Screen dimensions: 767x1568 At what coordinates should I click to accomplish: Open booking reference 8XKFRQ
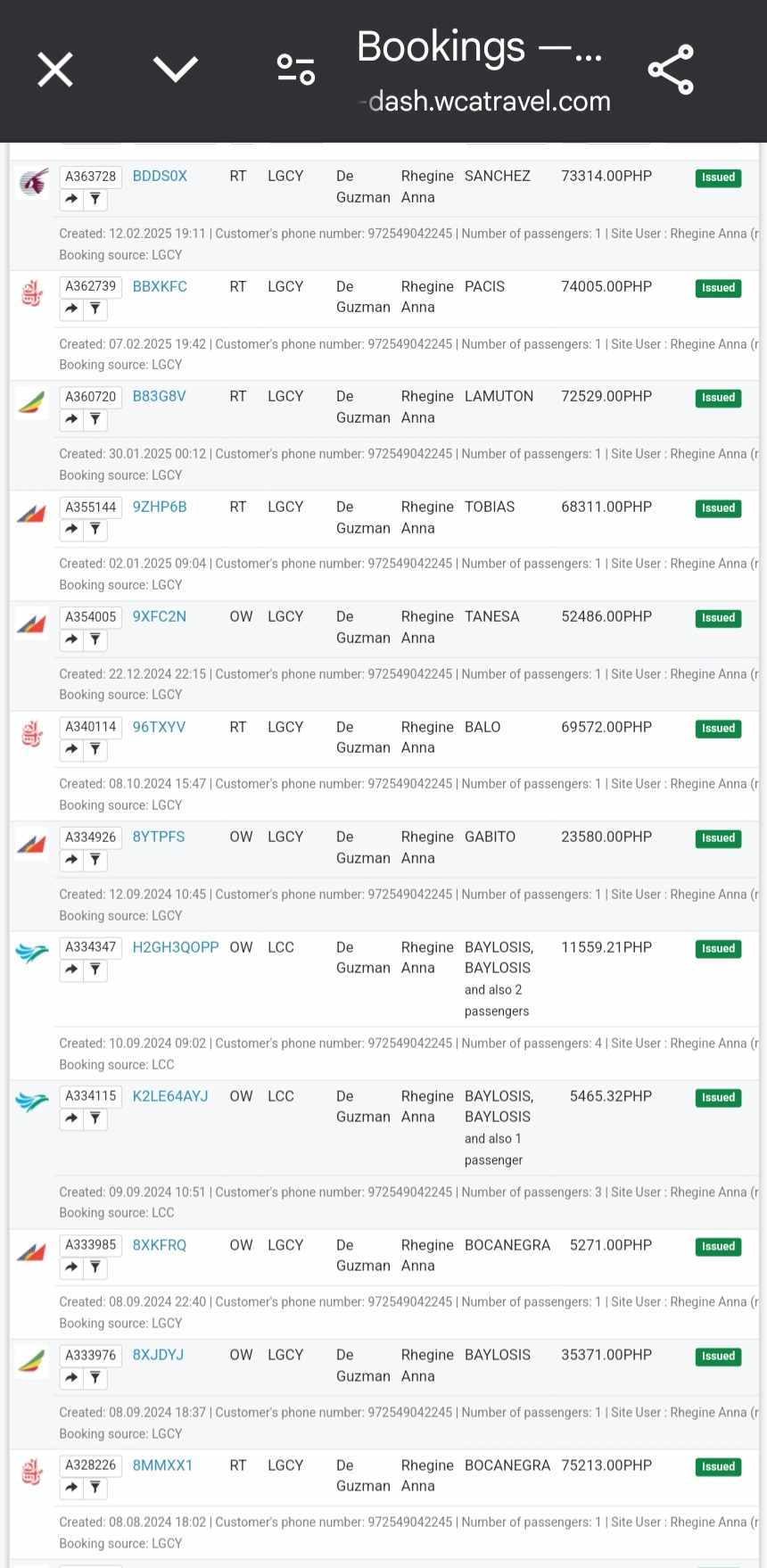click(x=160, y=1245)
